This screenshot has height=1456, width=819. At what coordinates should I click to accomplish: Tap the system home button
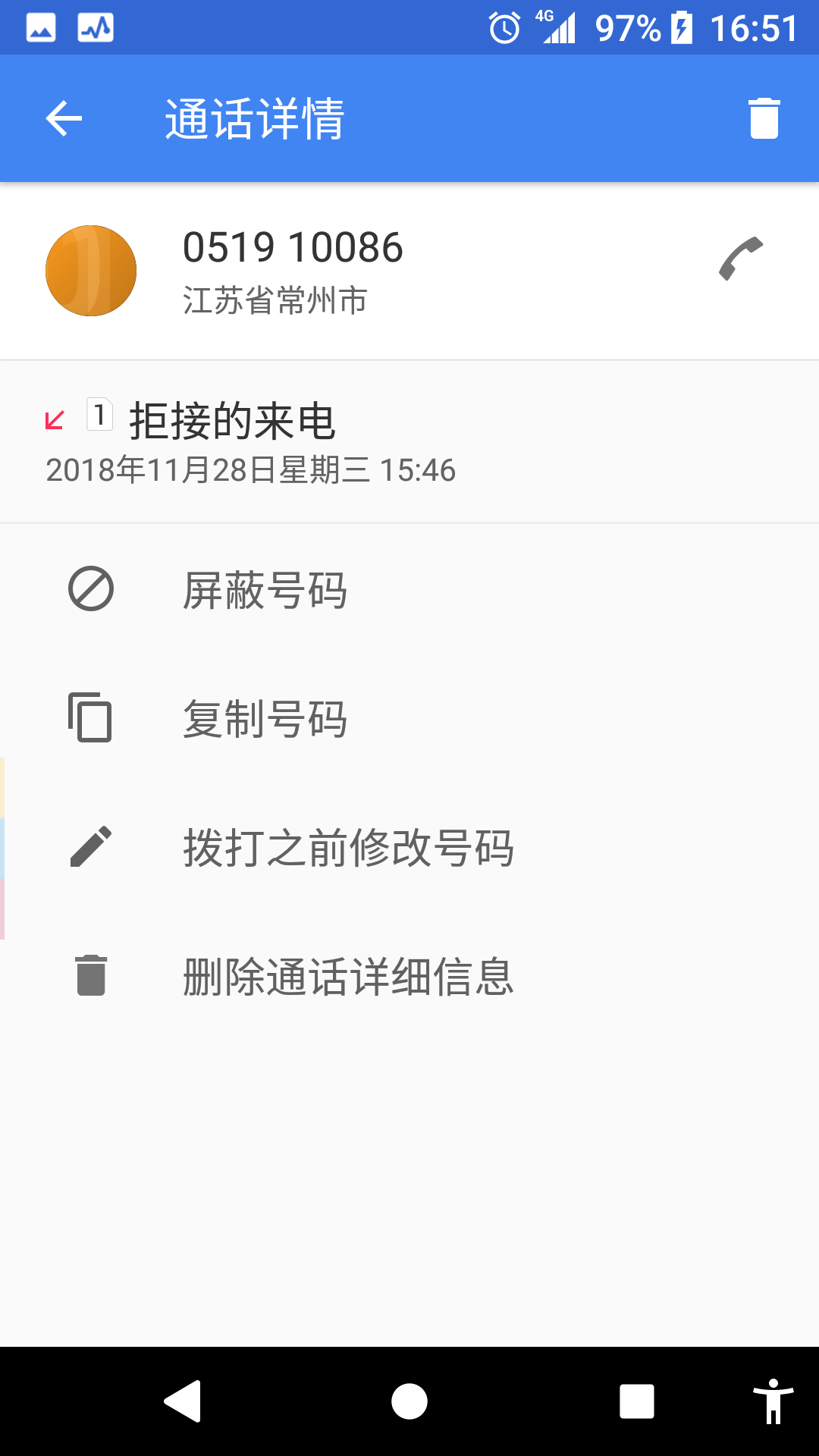(409, 1401)
